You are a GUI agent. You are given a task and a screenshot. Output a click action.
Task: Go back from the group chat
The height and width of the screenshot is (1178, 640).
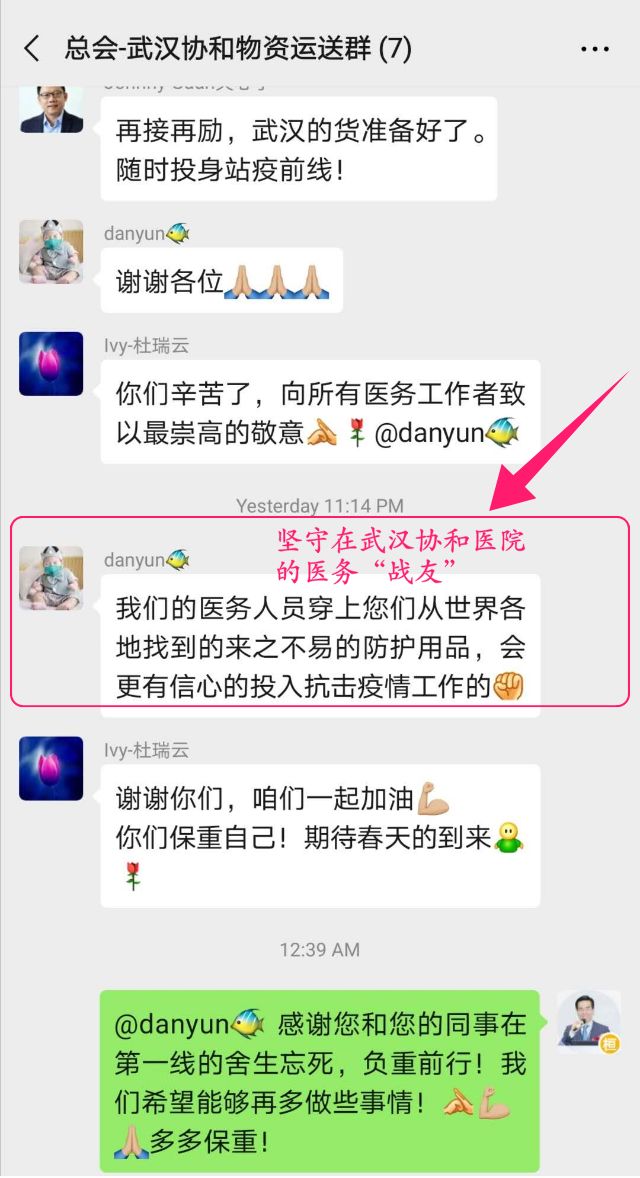32,48
